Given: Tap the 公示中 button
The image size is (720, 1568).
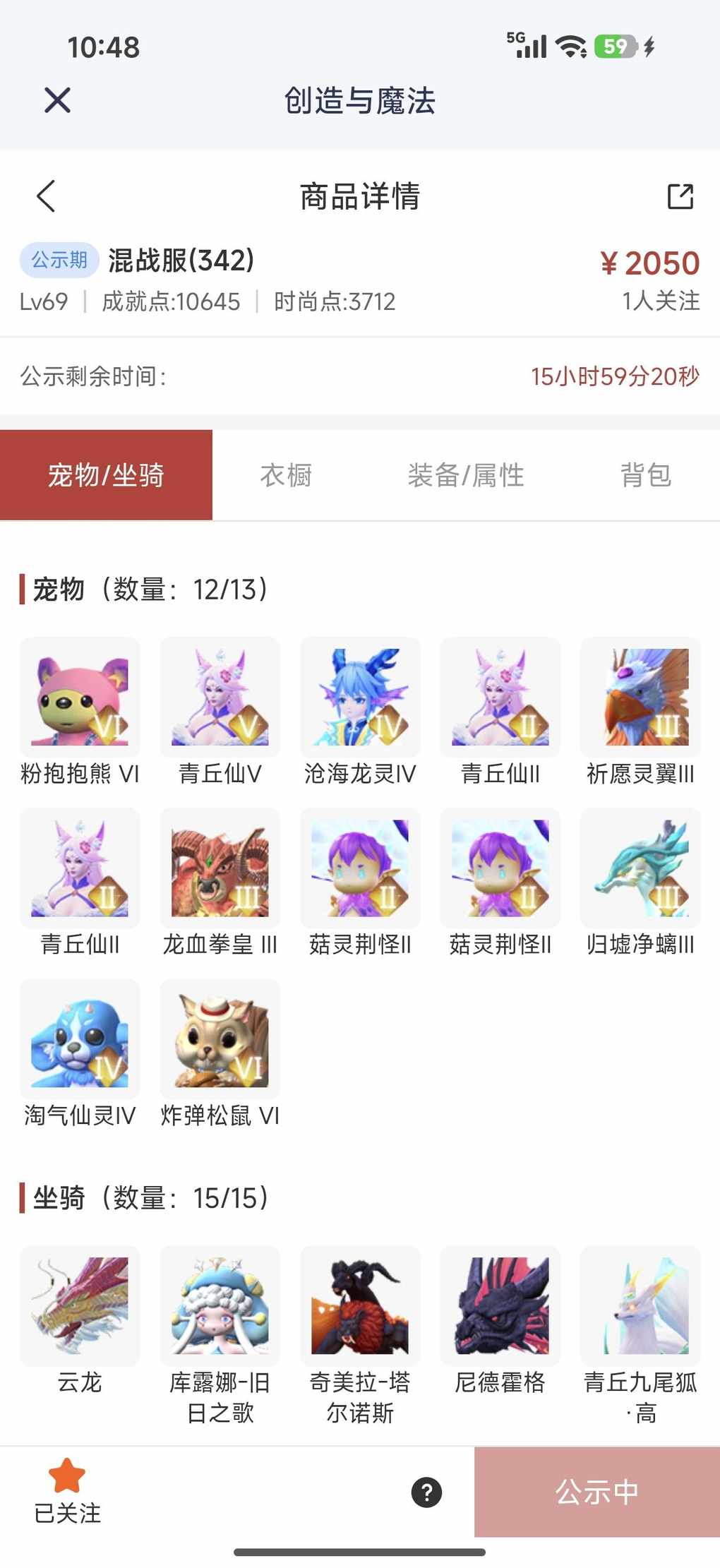Looking at the screenshot, I should (596, 1492).
